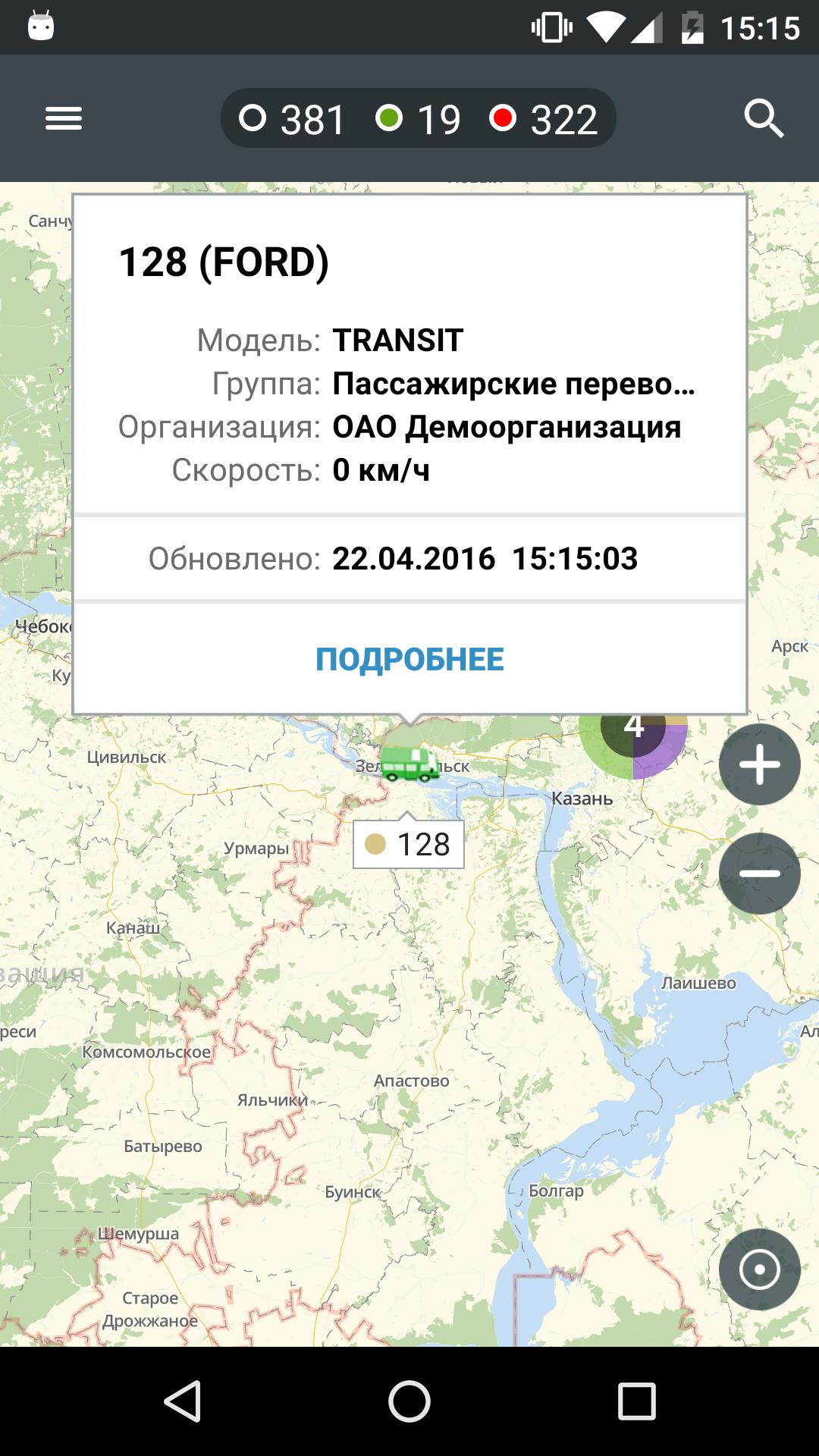Image resolution: width=819 pixels, height=1456 pixels.
Task: Zoom out the map with minus button
Action: click(759, 874)
